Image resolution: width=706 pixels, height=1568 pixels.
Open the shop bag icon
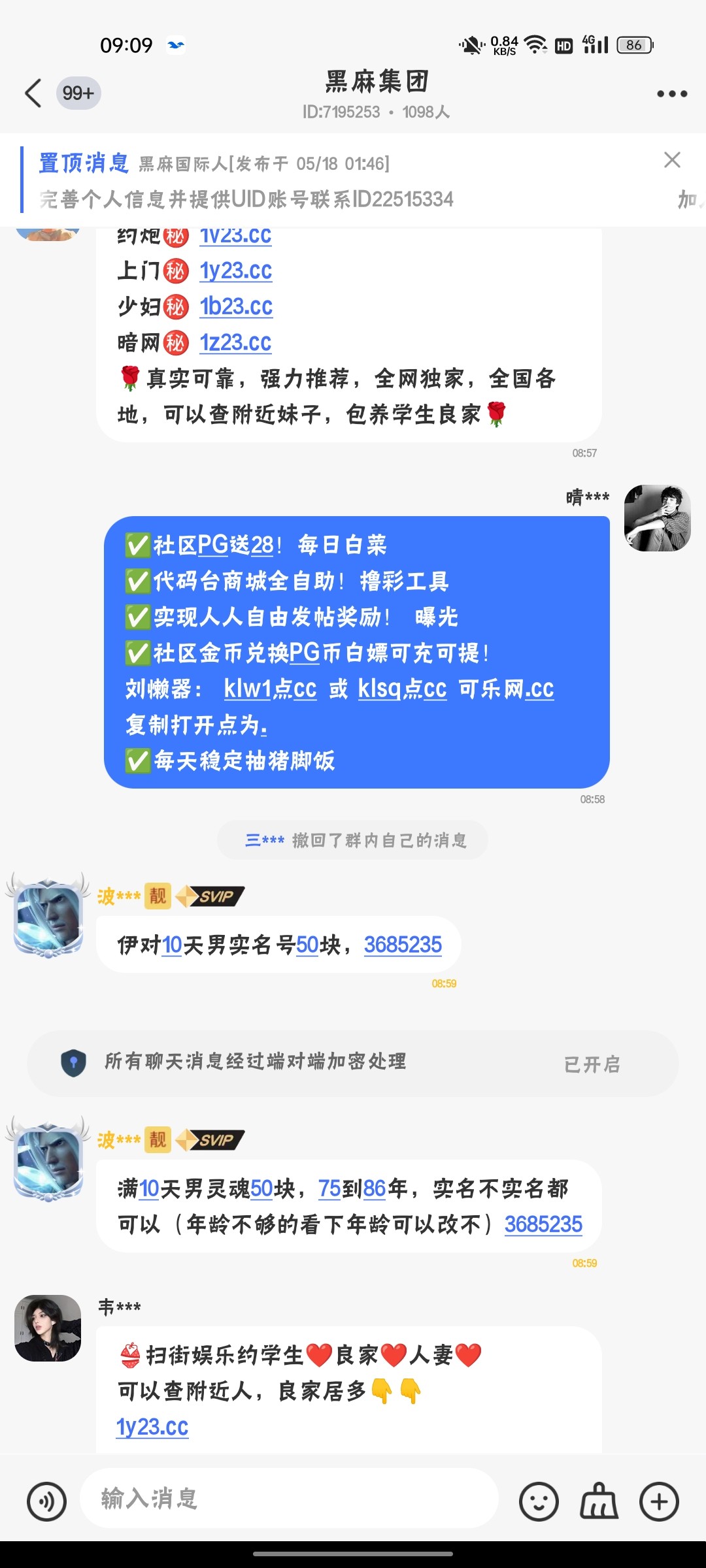click(x=599, y=1501)
